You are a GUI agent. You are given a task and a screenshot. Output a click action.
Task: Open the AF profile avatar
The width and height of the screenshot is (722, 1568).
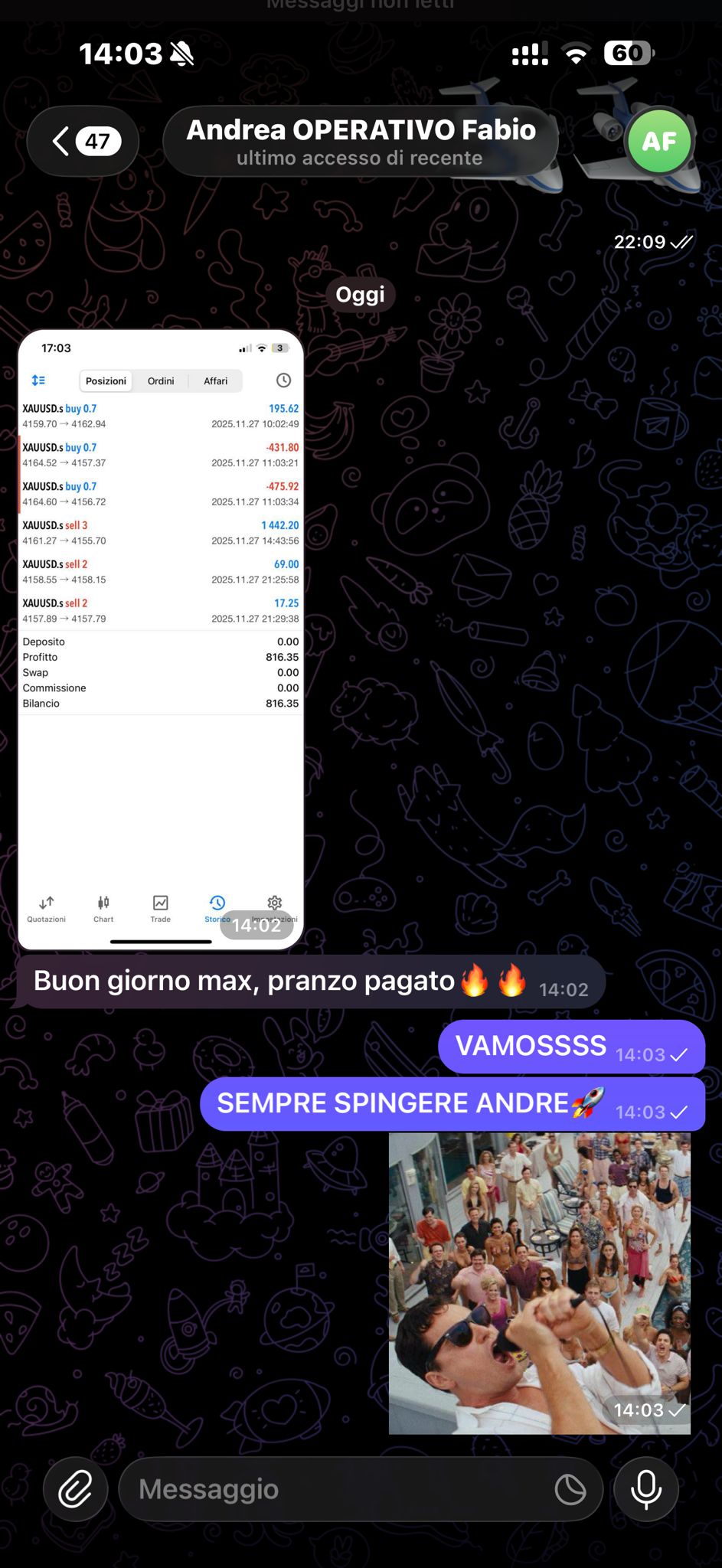click(x=658, y=142)
